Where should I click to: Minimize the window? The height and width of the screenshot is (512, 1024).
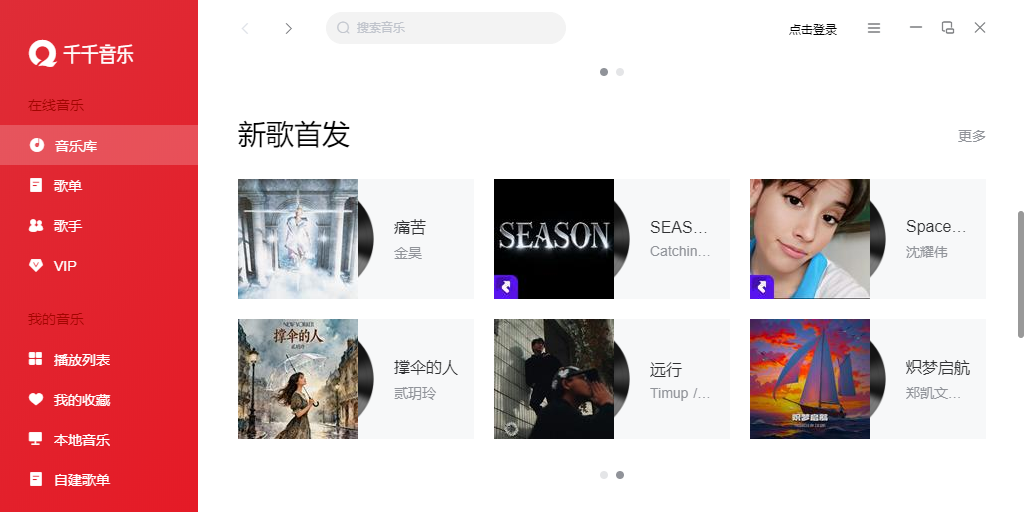915,28
